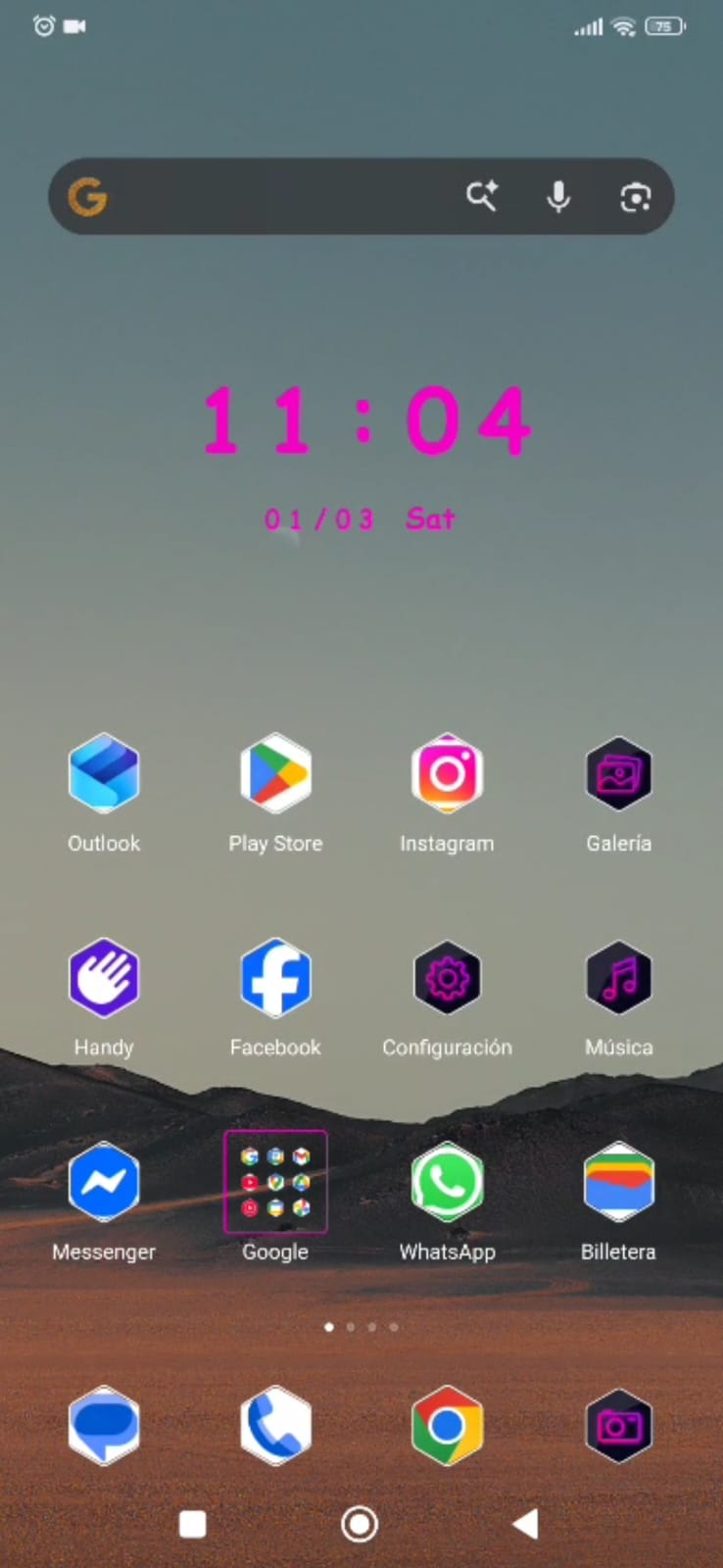723x1568 pixels.
Task: Open the Billetera wallet app
Action: pos(618,1183)
